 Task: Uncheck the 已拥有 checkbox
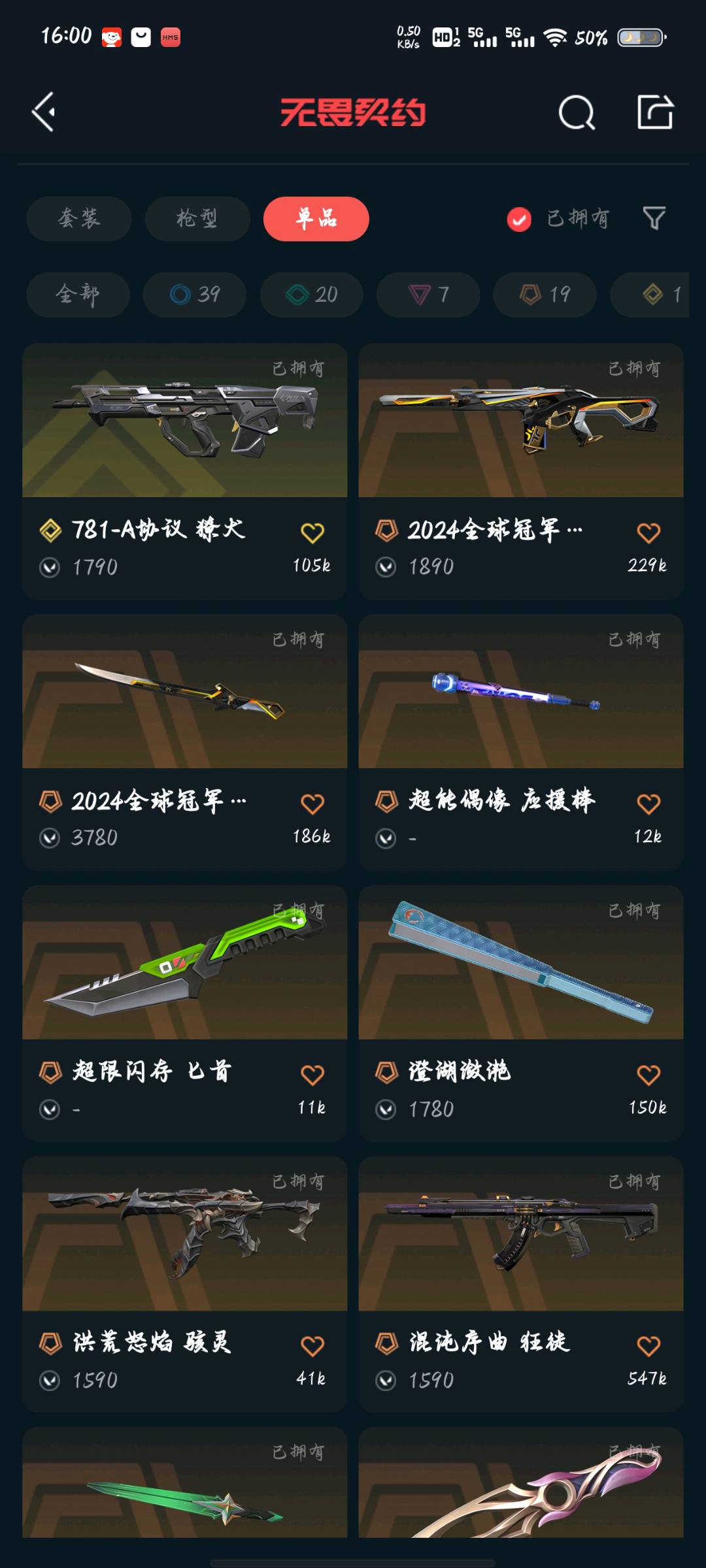coord(519,220)
